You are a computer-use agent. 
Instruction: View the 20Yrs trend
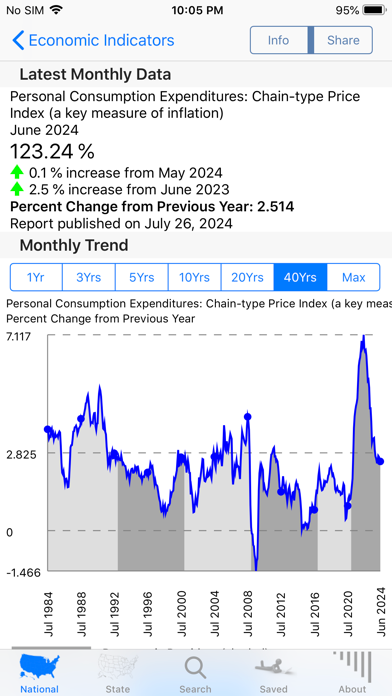[247, 277]
